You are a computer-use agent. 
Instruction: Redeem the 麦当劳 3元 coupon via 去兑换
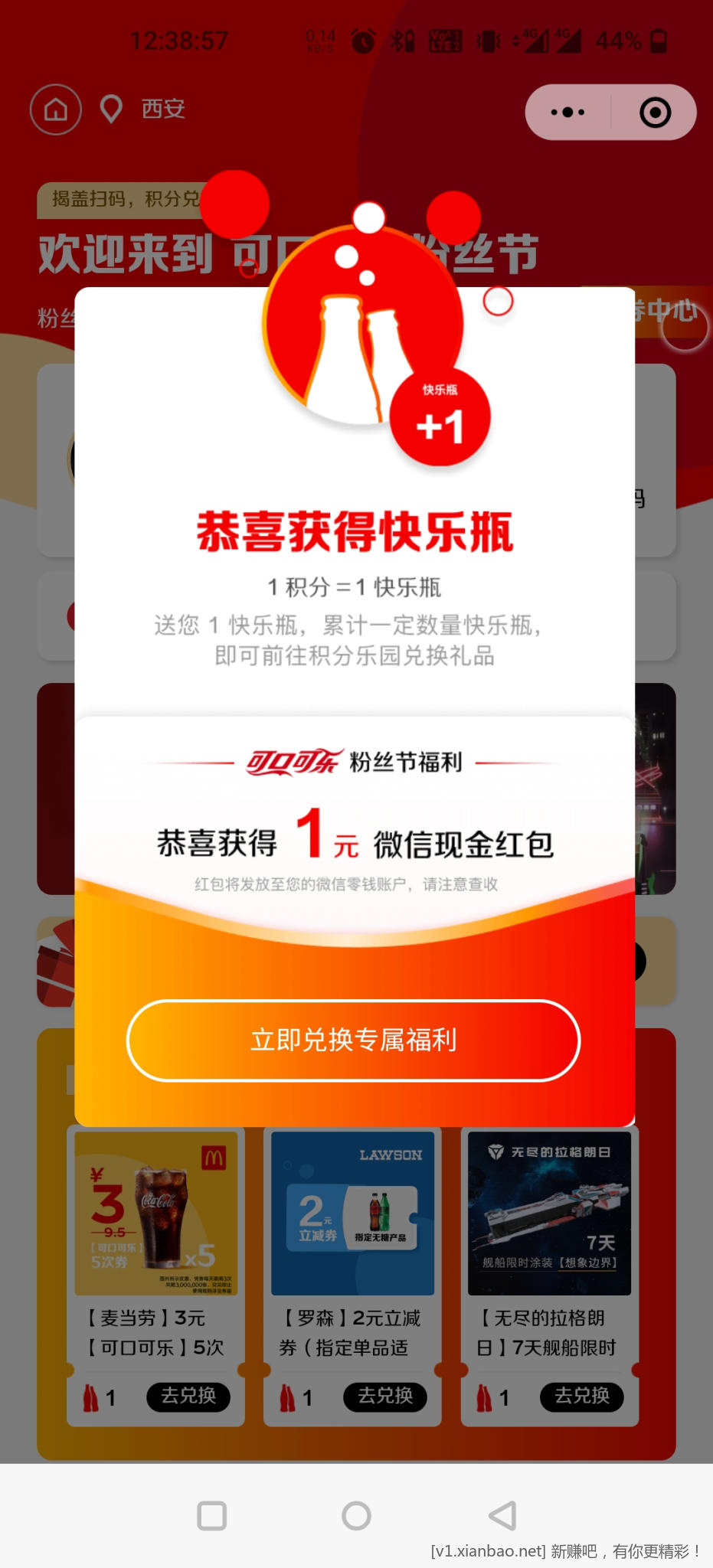(x=188, y=1396)
